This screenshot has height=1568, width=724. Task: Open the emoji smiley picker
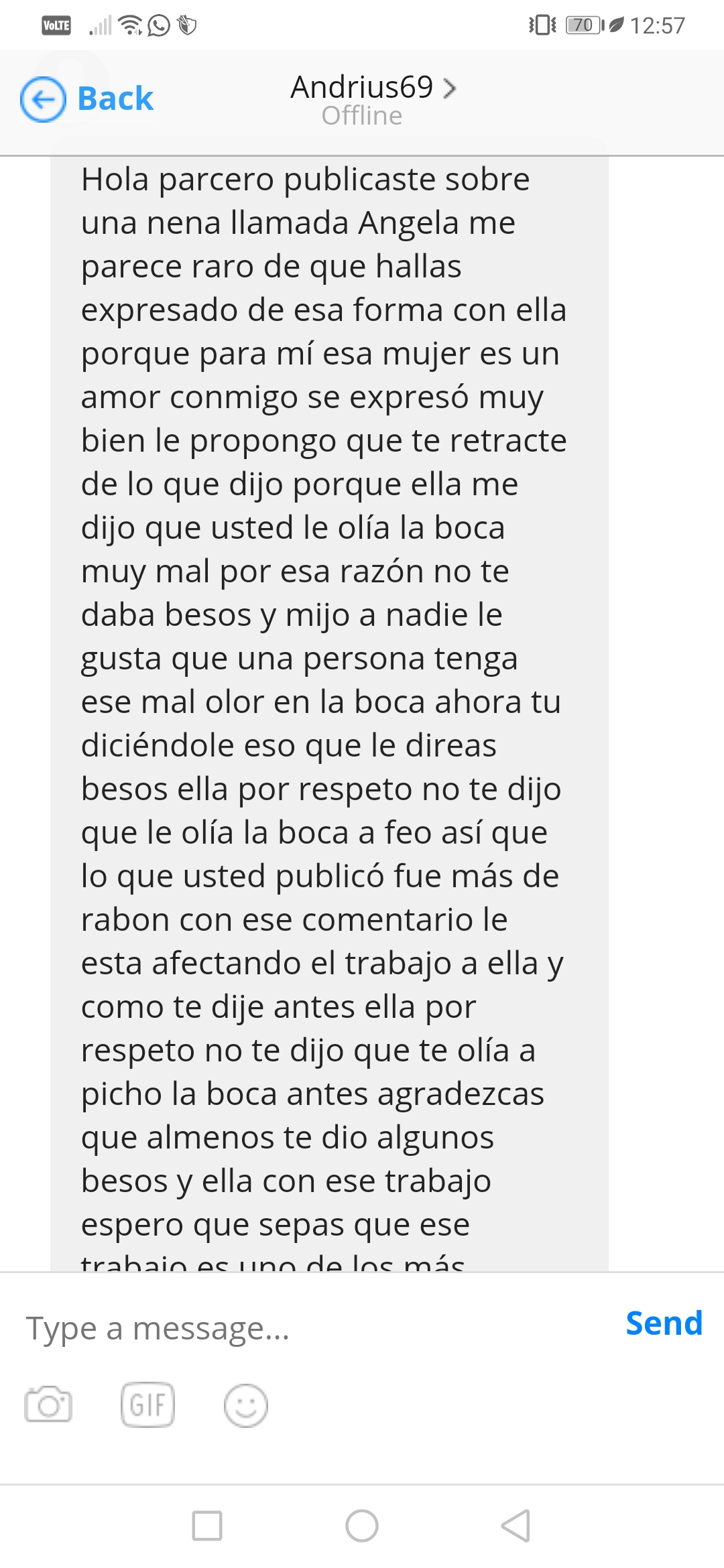tap(245, 1405)
